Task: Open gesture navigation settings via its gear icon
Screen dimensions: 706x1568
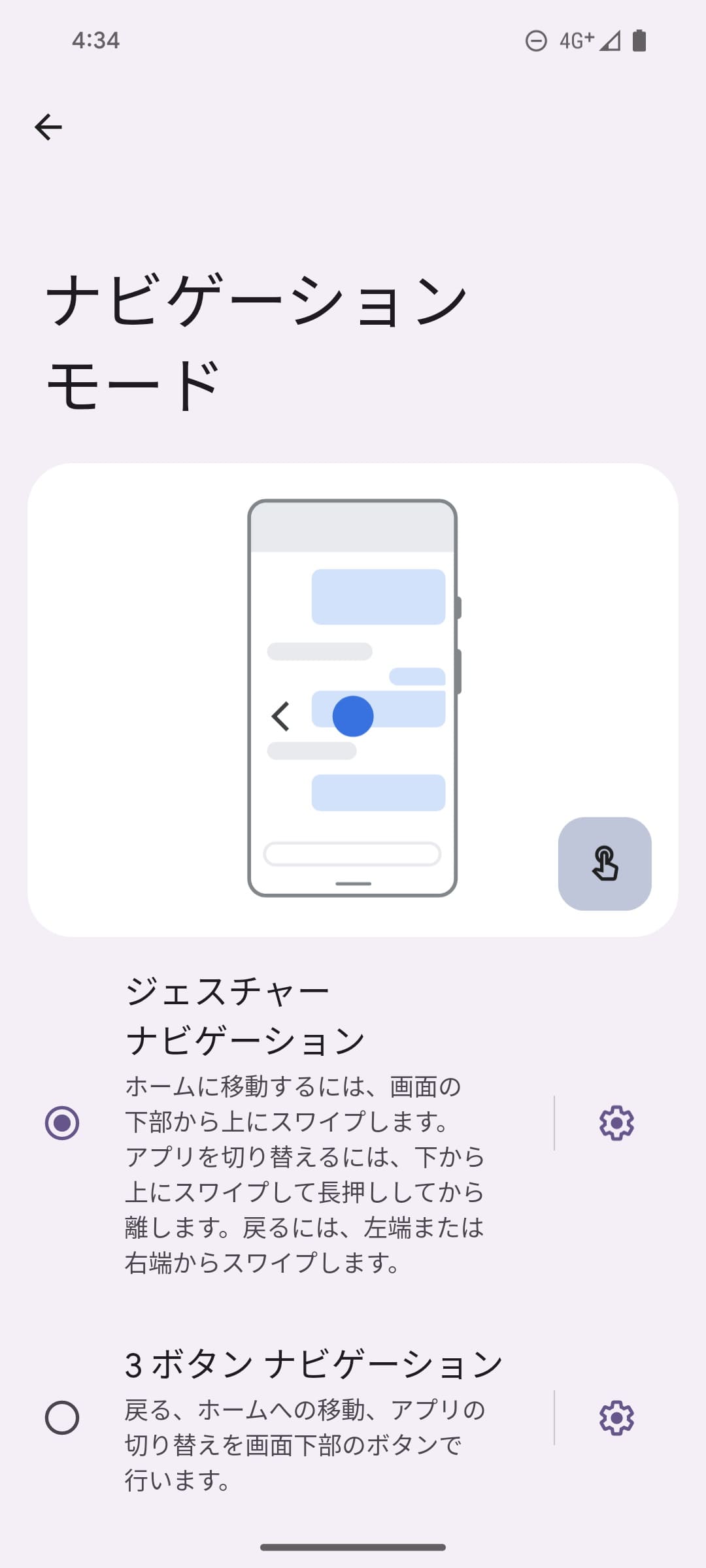Action: point(615,1122)
